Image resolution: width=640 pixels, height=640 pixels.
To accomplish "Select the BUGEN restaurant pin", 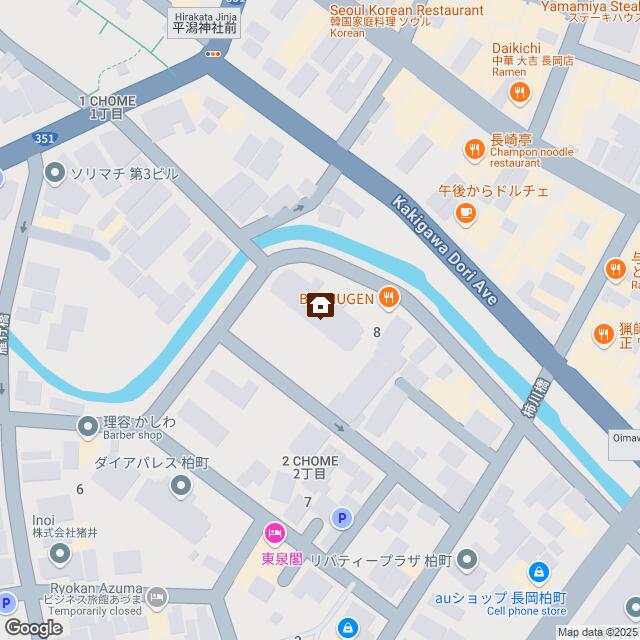I will [389, 296].
